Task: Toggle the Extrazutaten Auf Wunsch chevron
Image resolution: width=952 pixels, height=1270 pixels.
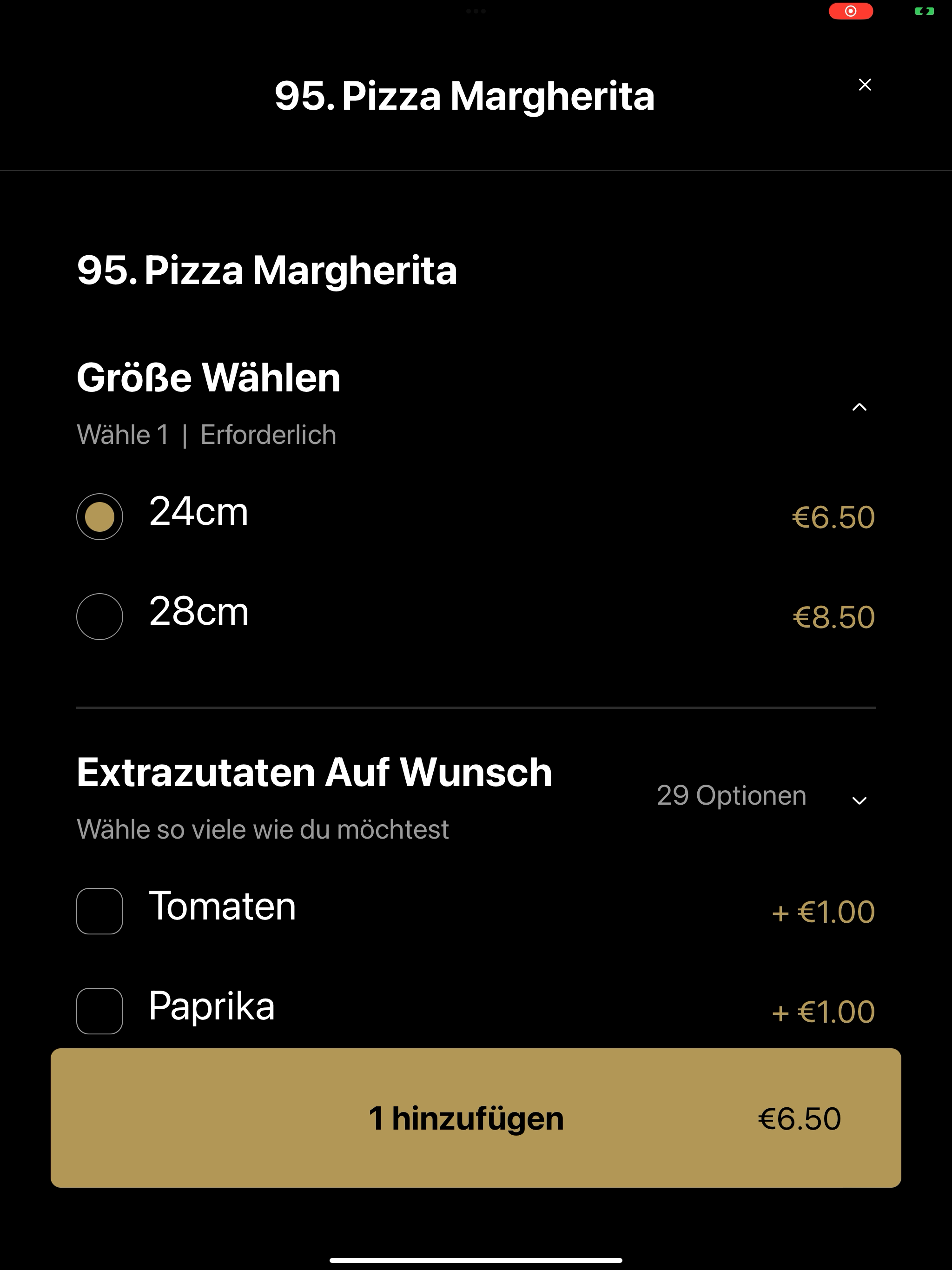Action: point(859,800)
